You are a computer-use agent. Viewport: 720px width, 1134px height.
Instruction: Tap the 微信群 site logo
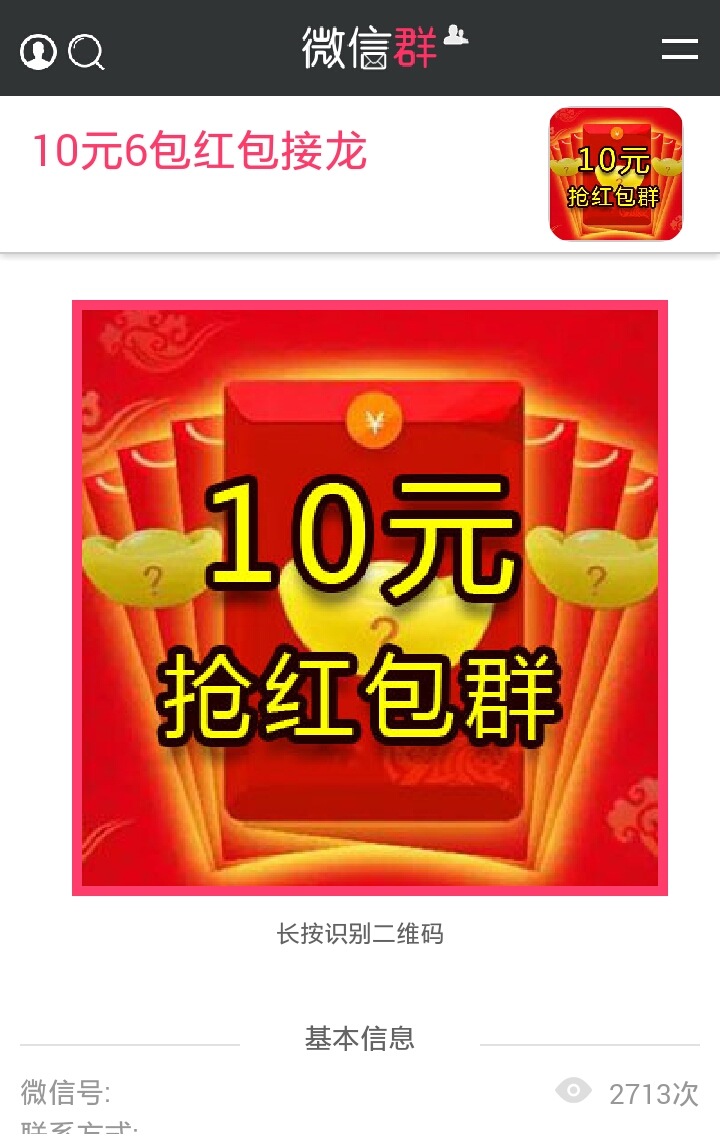coord(384,47)
